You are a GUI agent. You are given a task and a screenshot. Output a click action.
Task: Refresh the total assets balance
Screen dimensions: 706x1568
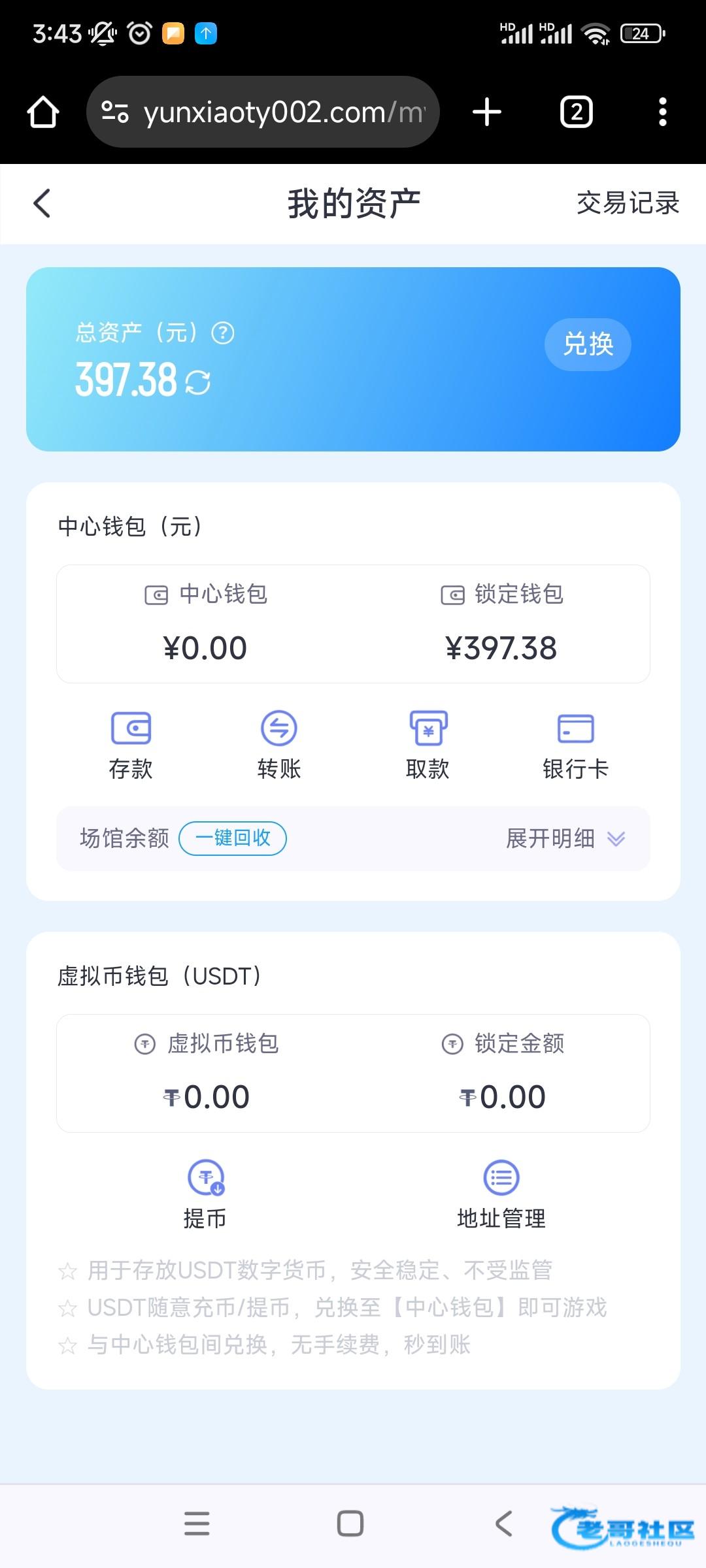pos(198,382)
